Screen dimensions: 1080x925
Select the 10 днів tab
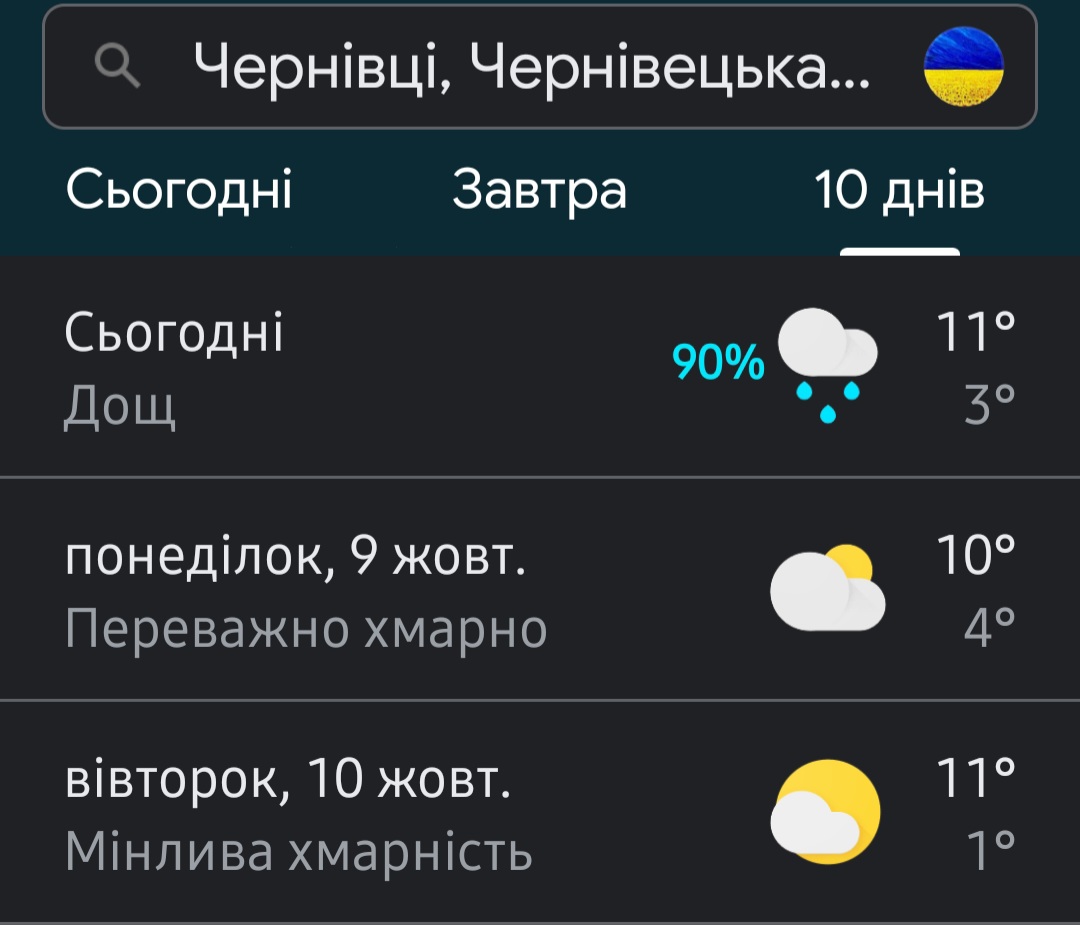click(x=899, y=190)
